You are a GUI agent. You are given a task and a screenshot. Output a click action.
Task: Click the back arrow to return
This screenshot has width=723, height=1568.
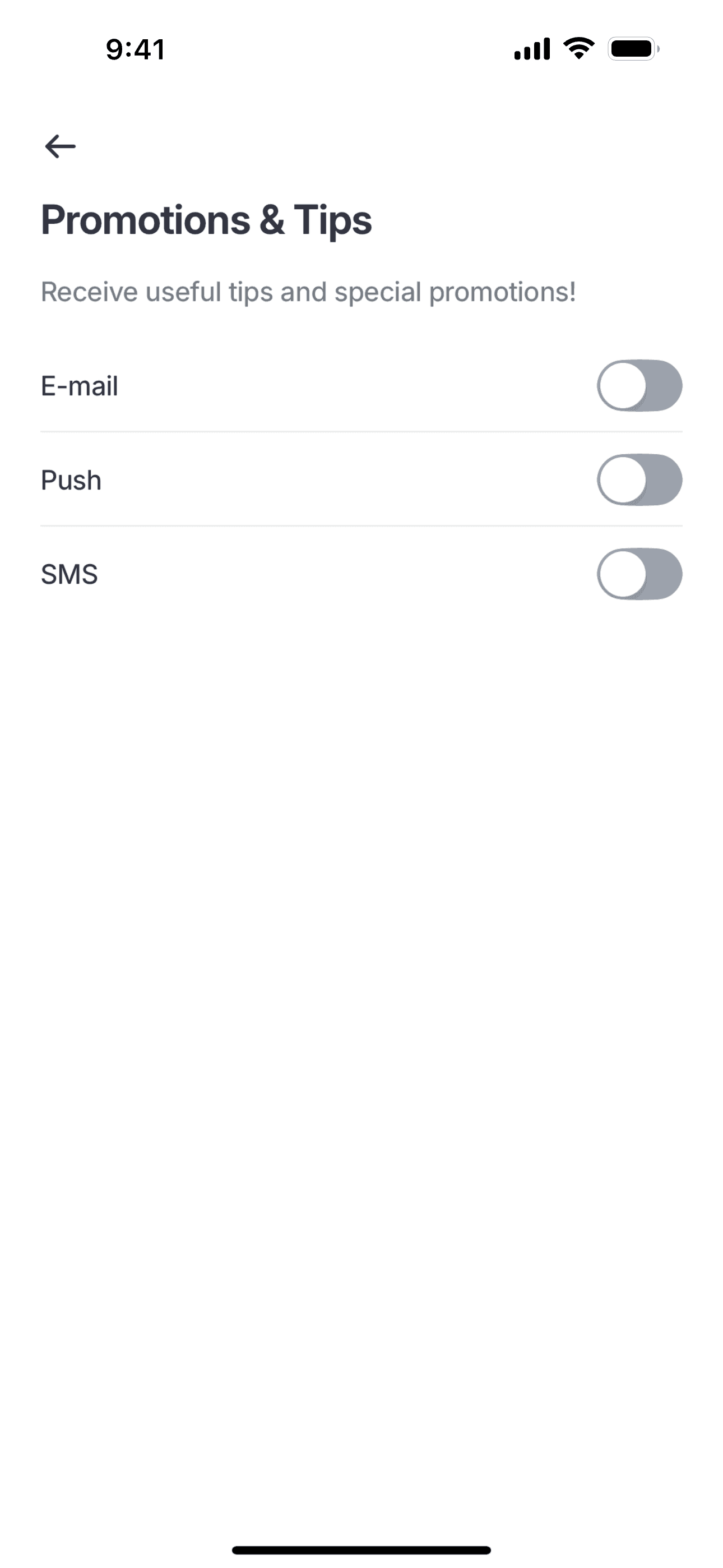[x=59, y=145]
